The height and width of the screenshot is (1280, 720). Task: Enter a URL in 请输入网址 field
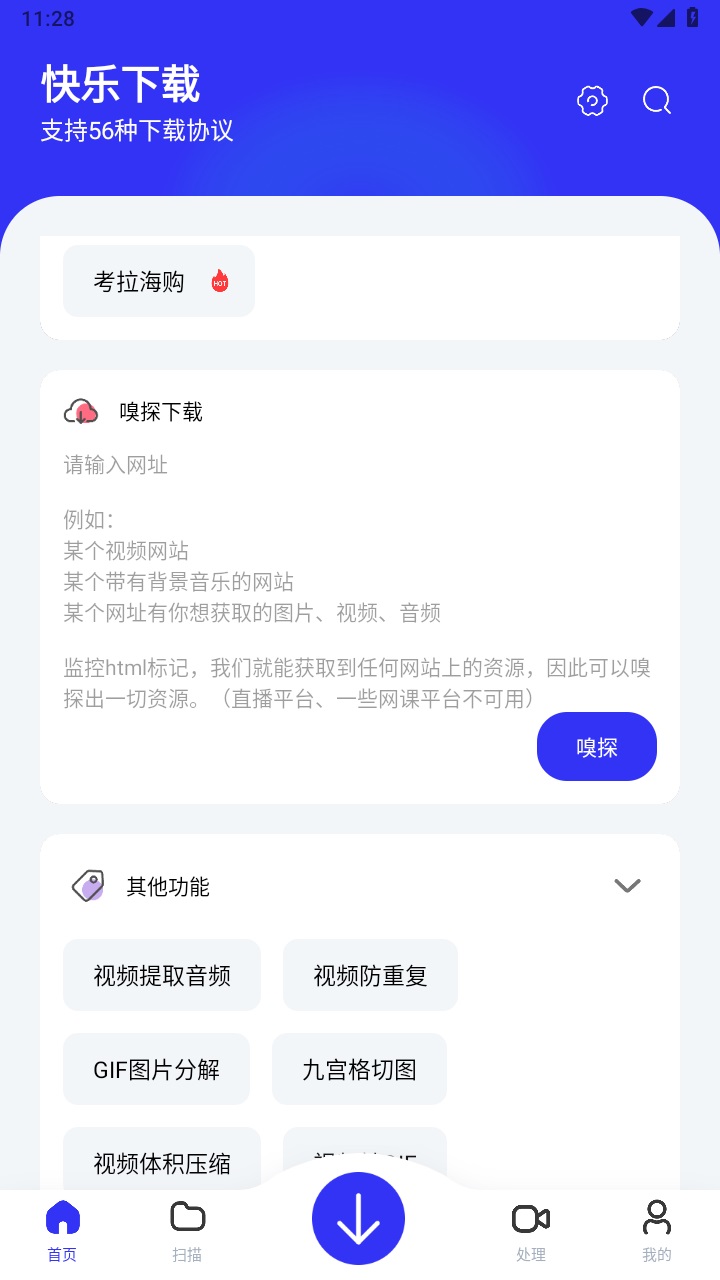click(360, 465)
